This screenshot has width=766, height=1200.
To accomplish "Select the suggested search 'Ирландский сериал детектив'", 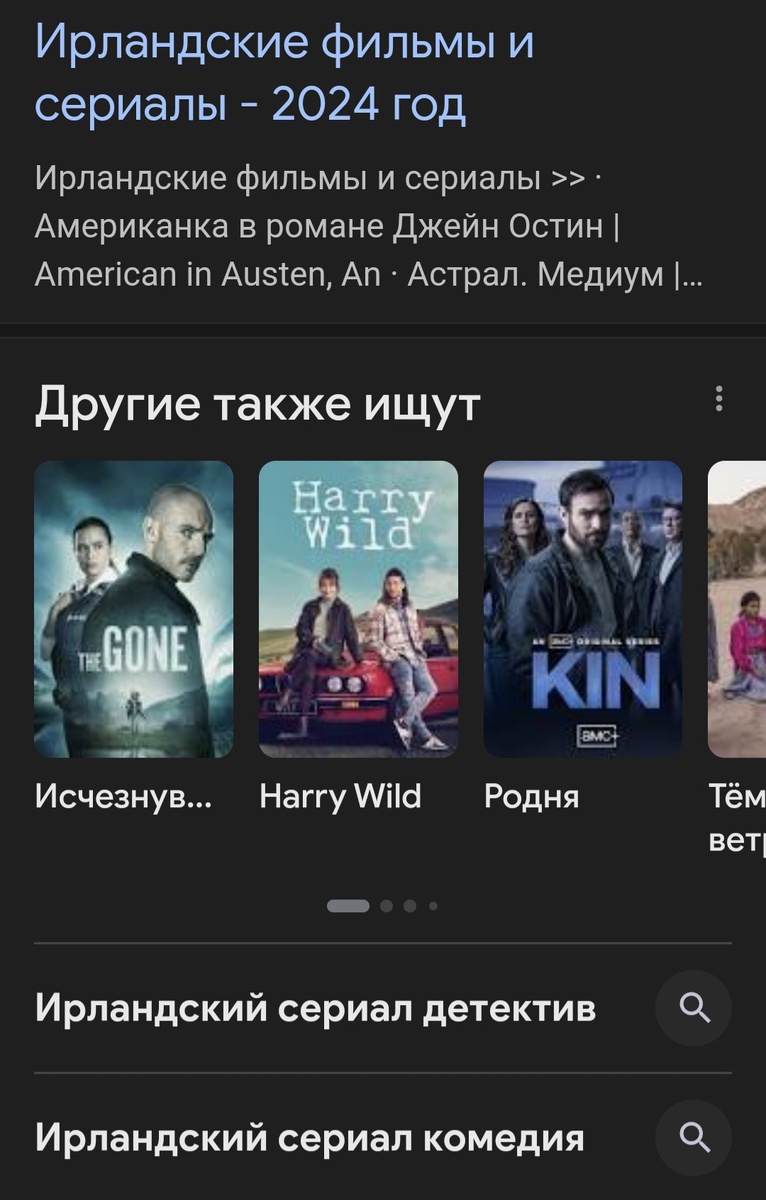I will click(315, 1007).
